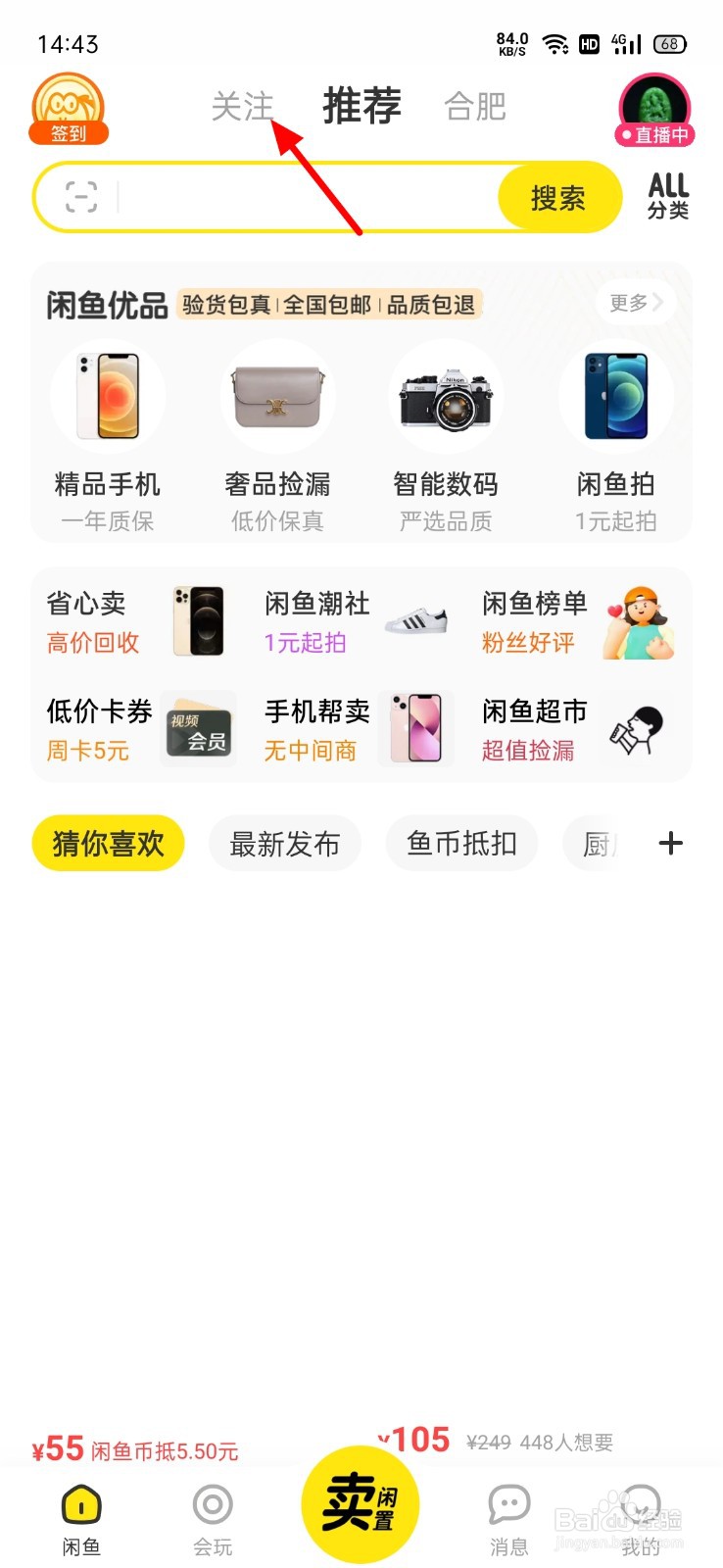The width and height of the screenshot is (723, 1568).
Task: Open 手机帮卖 service
Action: point(357,729)
